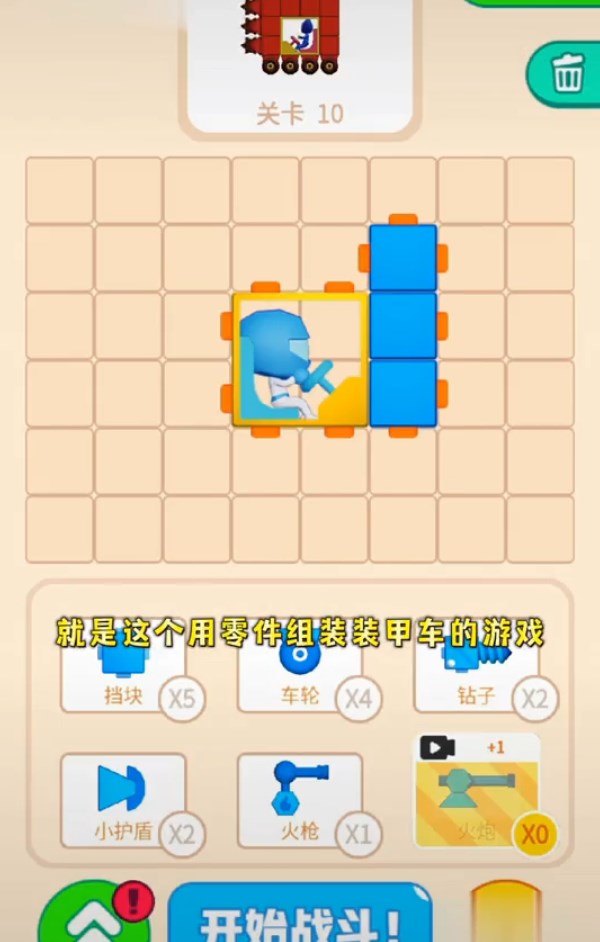The height and width of the screenshot is (942, 600).
Task: Tap the trash can delete button
Action: tap(568, 72)
